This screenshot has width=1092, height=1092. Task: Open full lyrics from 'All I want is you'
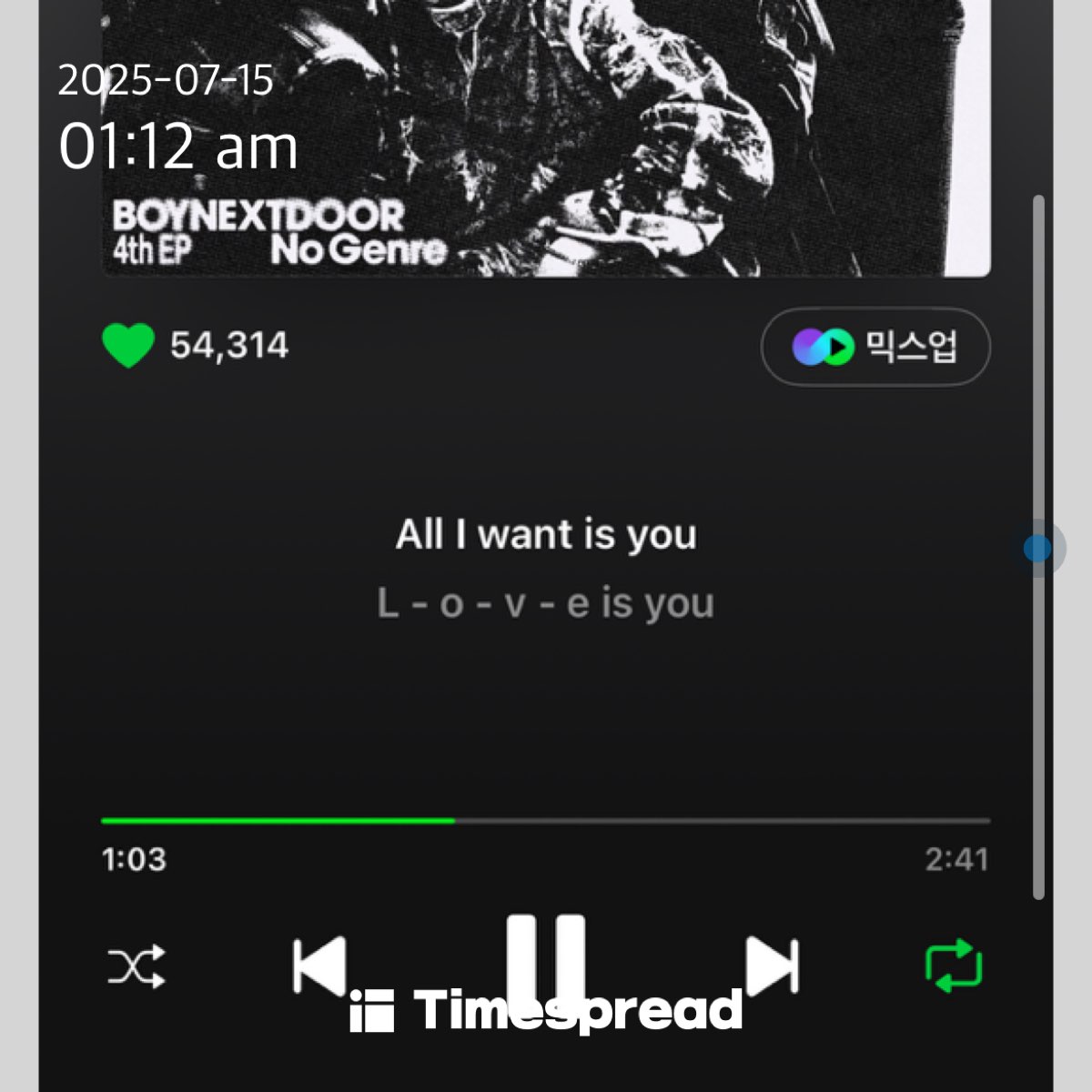point(546,535)
